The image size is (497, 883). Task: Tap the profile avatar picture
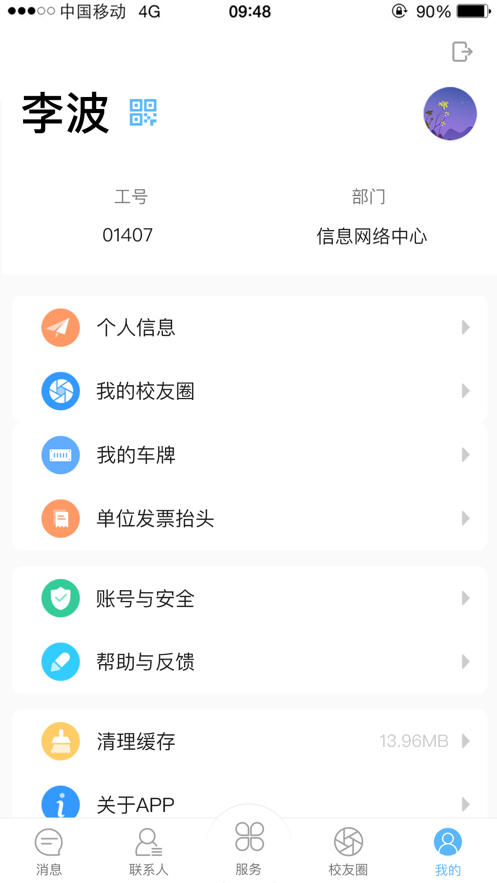click(450, 113)
